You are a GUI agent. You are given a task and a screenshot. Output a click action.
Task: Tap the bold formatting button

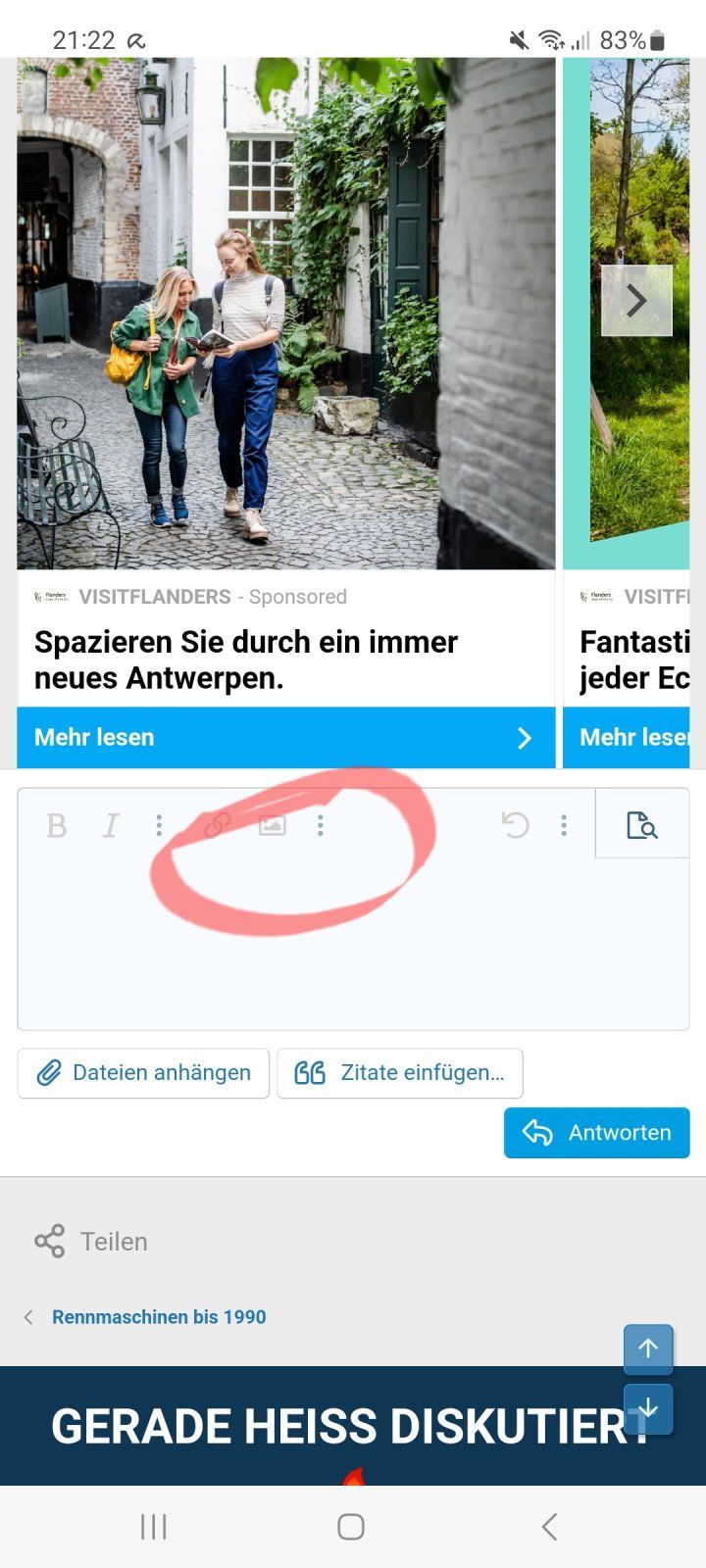tap(57, 826)
